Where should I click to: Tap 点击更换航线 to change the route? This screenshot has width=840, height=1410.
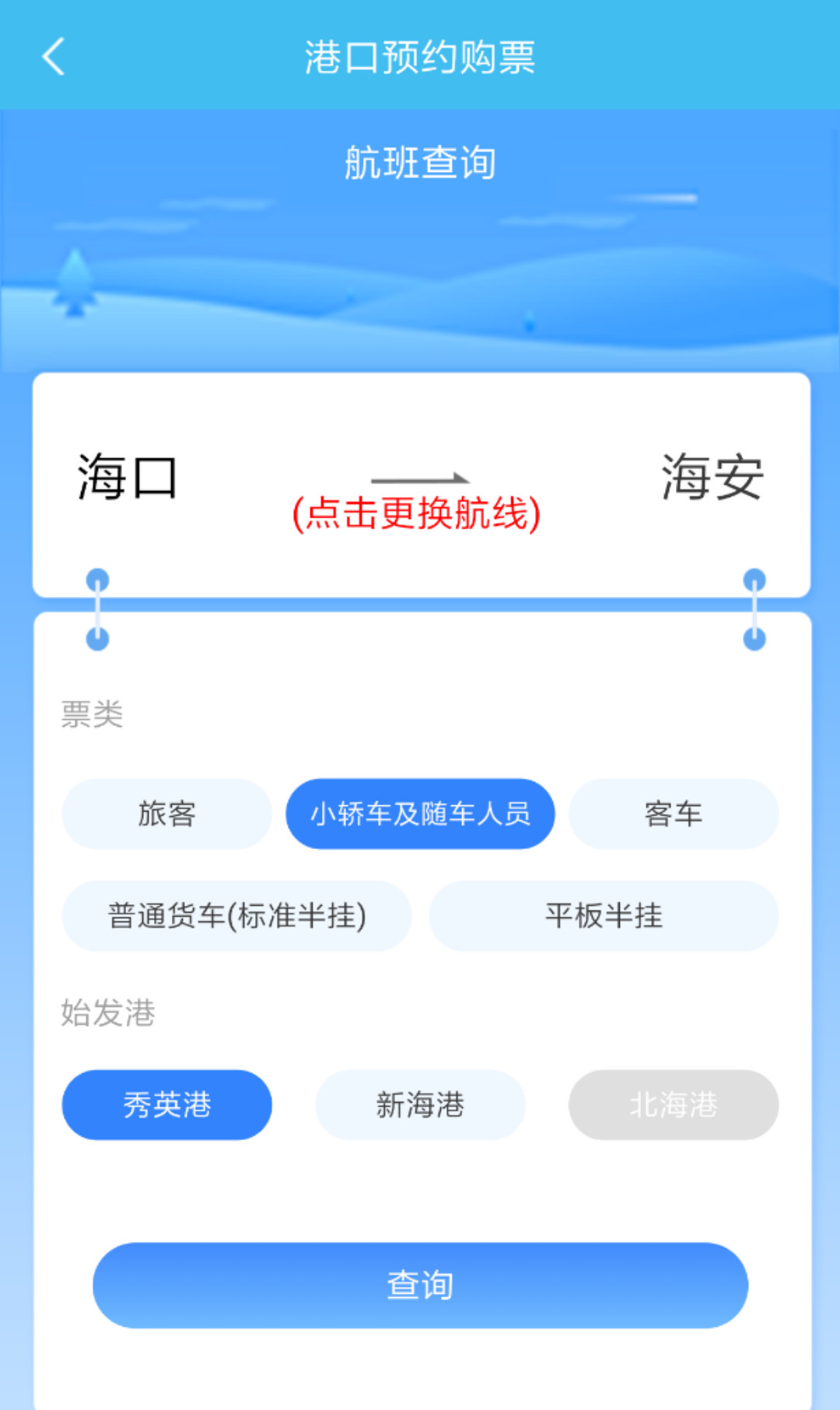[417, 512]
